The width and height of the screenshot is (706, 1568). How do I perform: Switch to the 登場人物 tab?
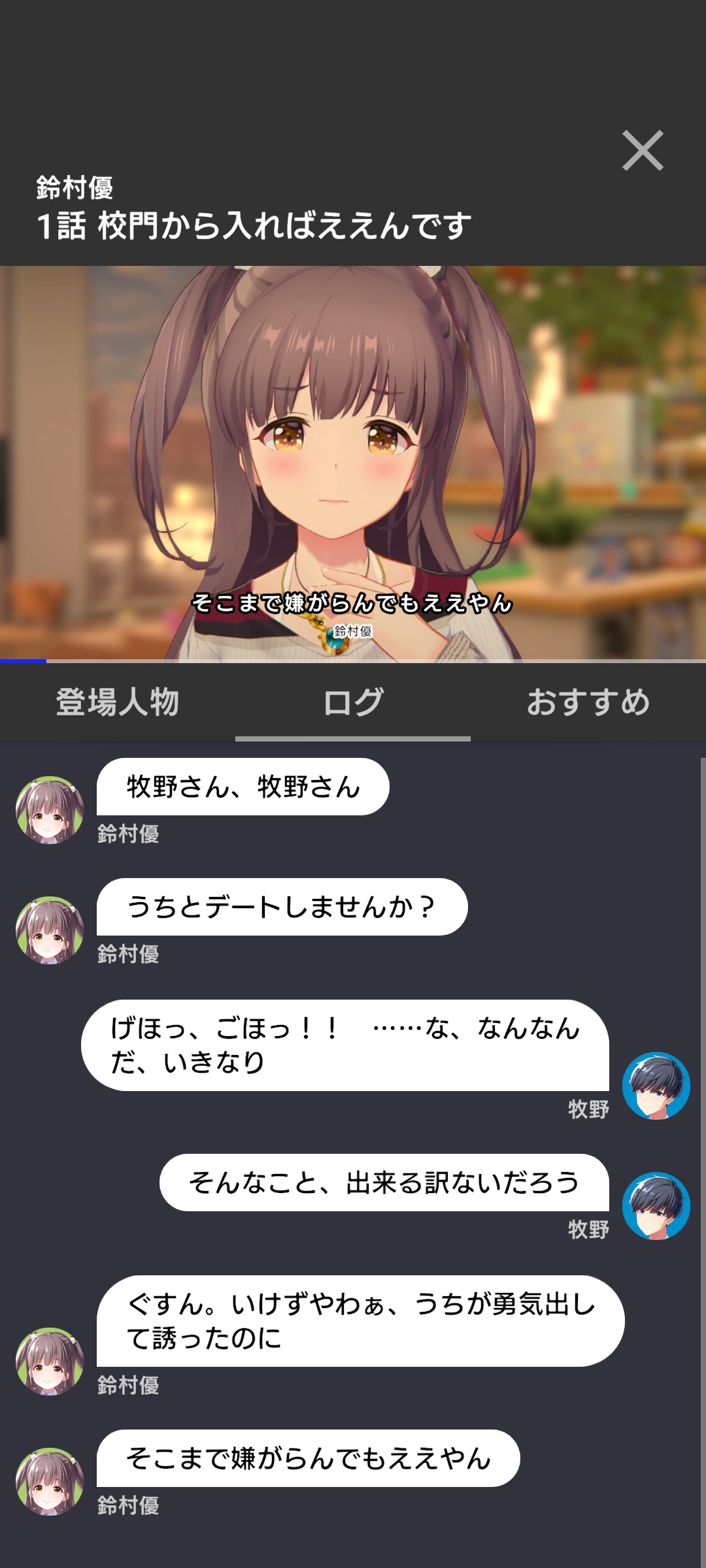(118, 702)
